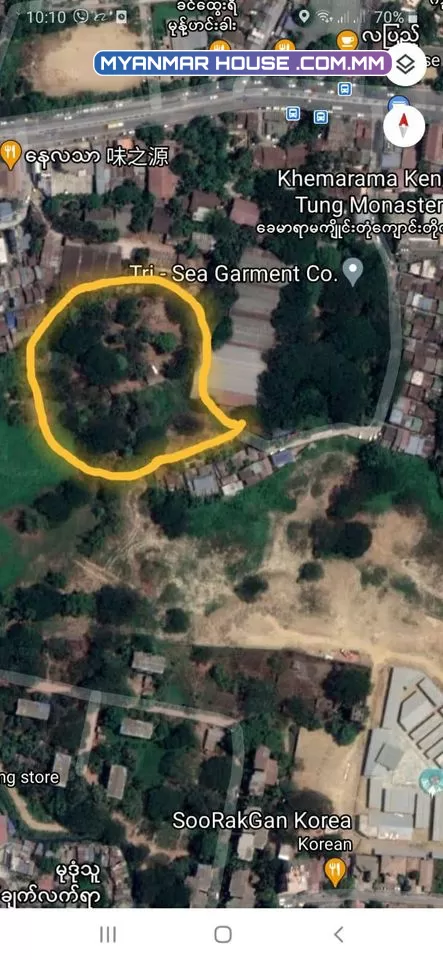
Task: Open the နေလသာ 味之源 restaurant pin
Action: coord(10,155)
